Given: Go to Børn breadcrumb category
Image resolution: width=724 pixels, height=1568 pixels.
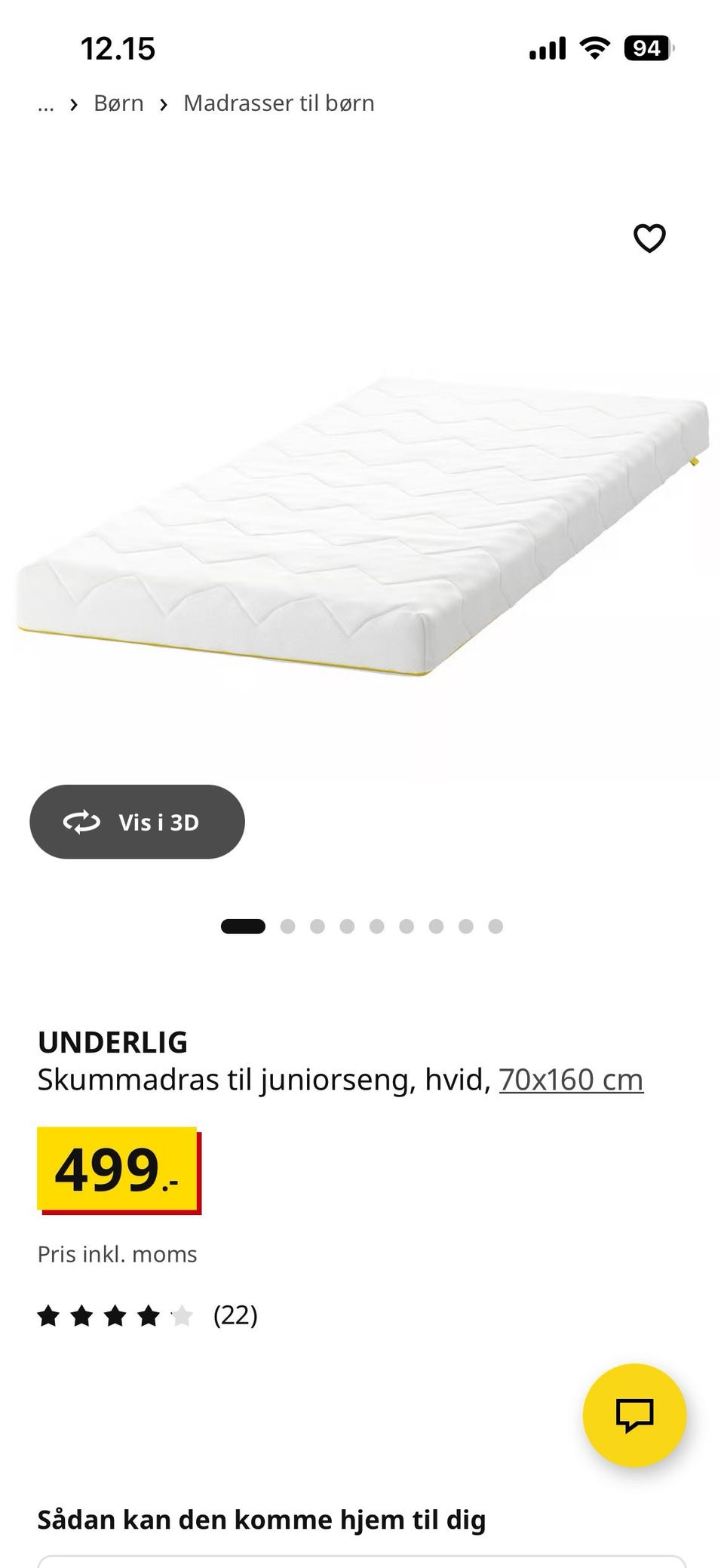Looking at the screenshot, I should coord(118,103).
